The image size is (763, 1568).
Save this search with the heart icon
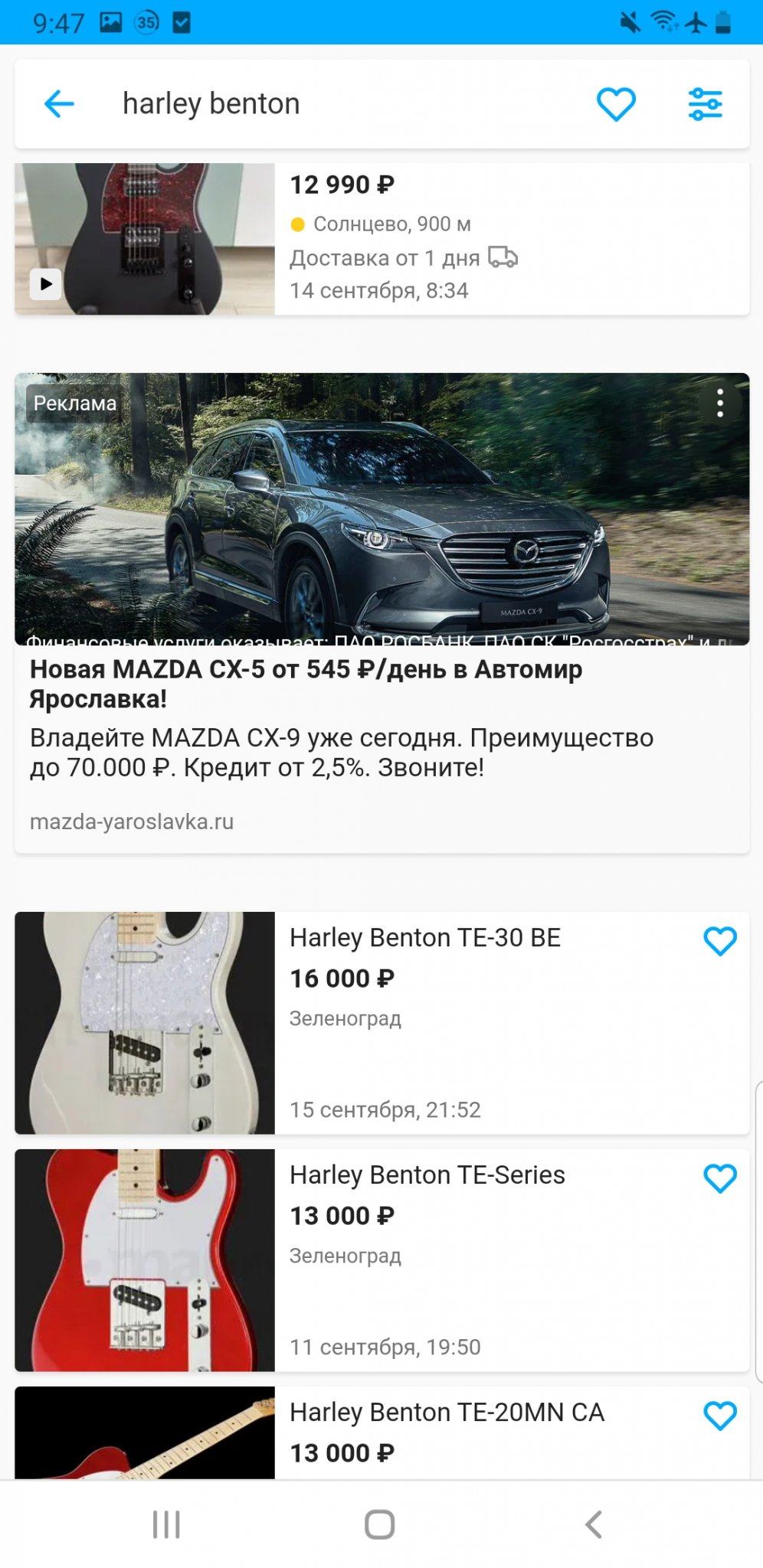tap(616, 104)
